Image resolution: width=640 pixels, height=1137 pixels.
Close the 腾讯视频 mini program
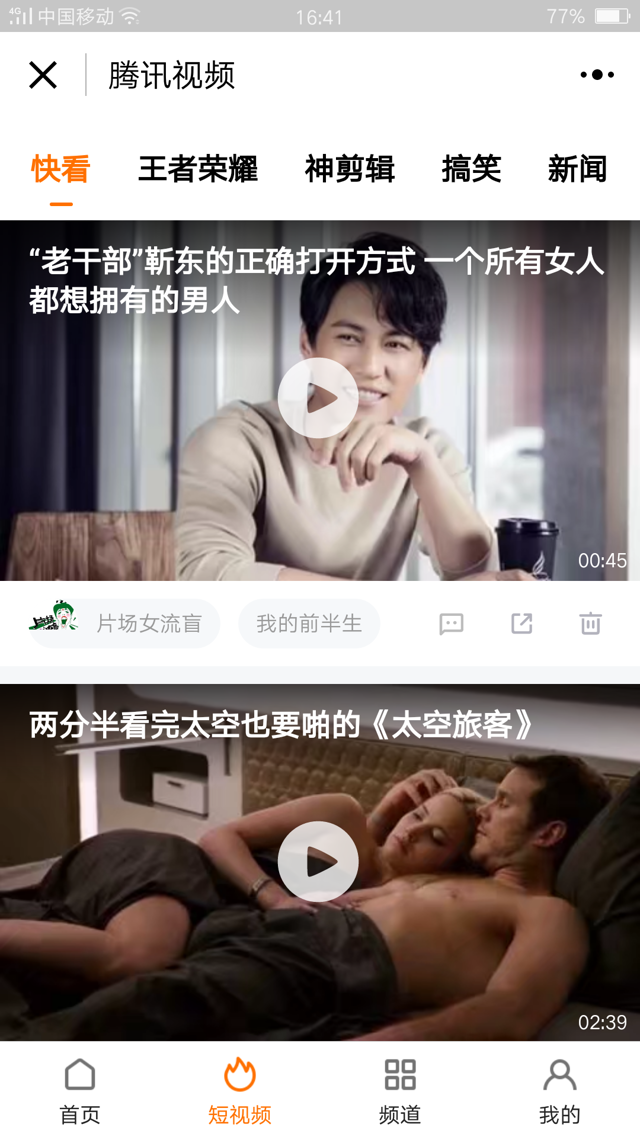coord(43,75)
